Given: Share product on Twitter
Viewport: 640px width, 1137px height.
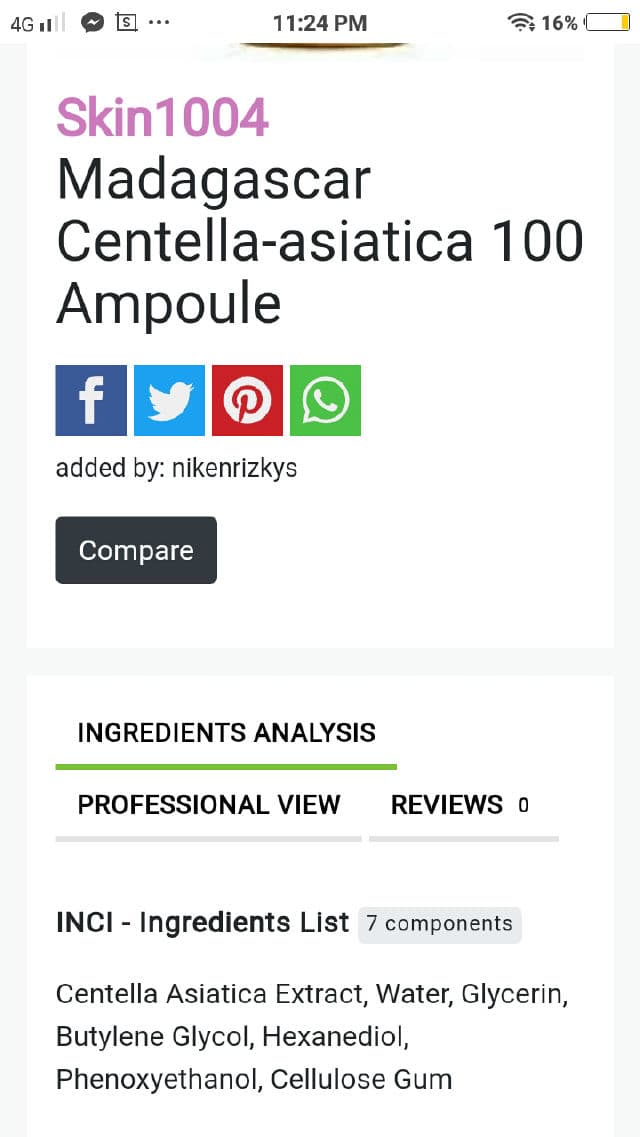Looking at the screenshot, I should pyautogui.click(x=169, y=401).
